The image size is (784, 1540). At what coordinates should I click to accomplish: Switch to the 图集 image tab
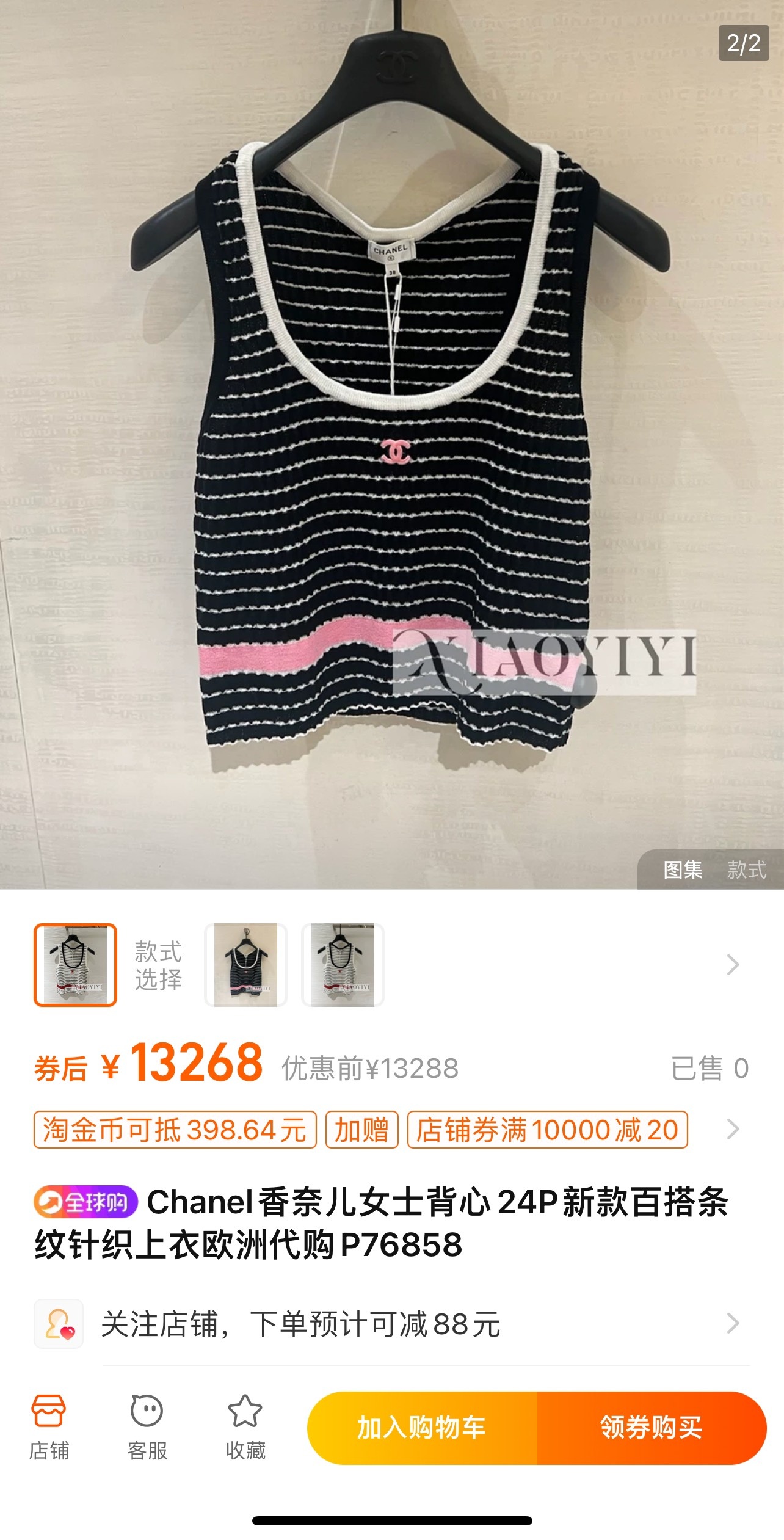[683, 870]
